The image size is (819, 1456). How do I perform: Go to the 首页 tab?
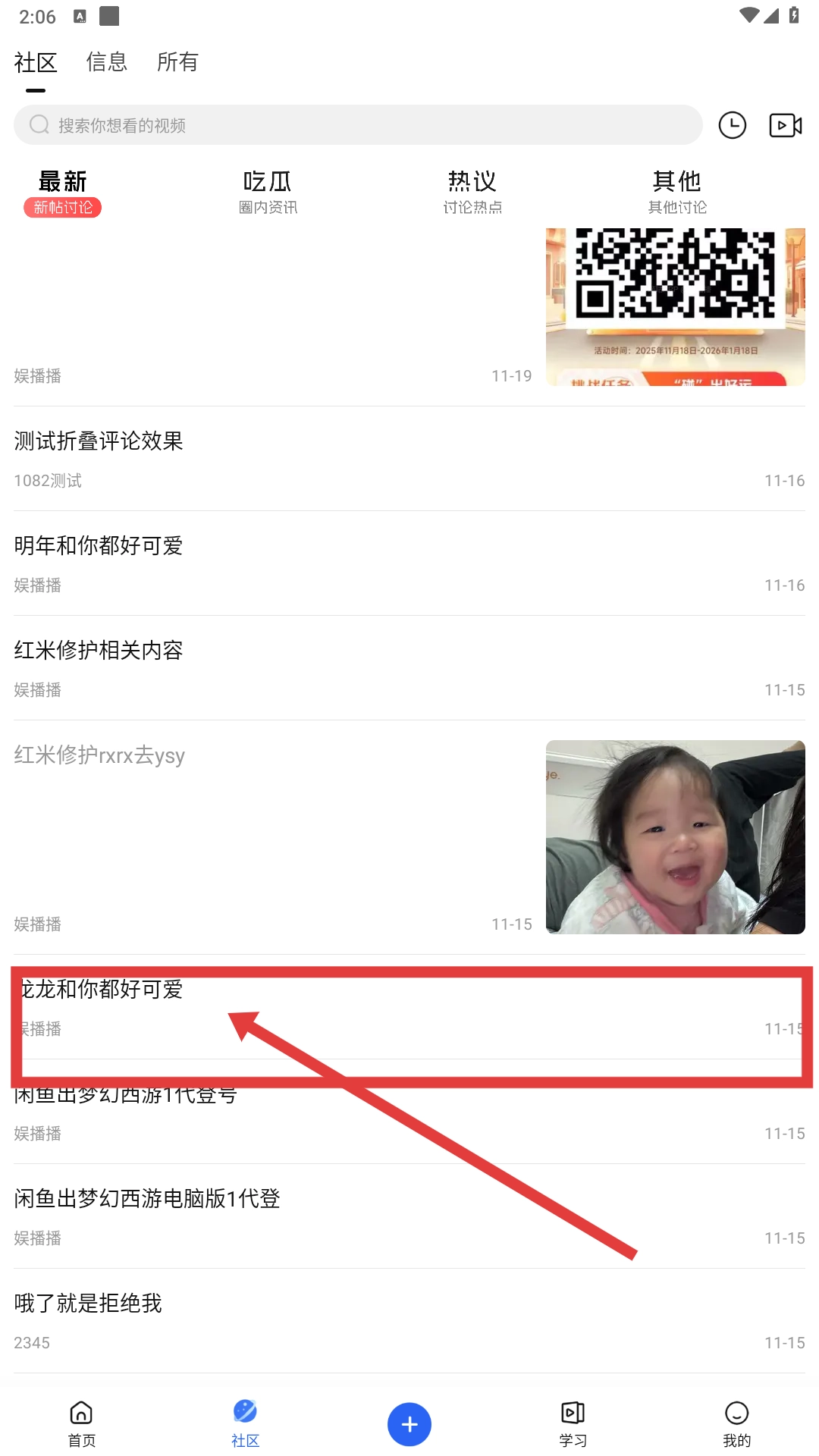(x=82, y=1423)
